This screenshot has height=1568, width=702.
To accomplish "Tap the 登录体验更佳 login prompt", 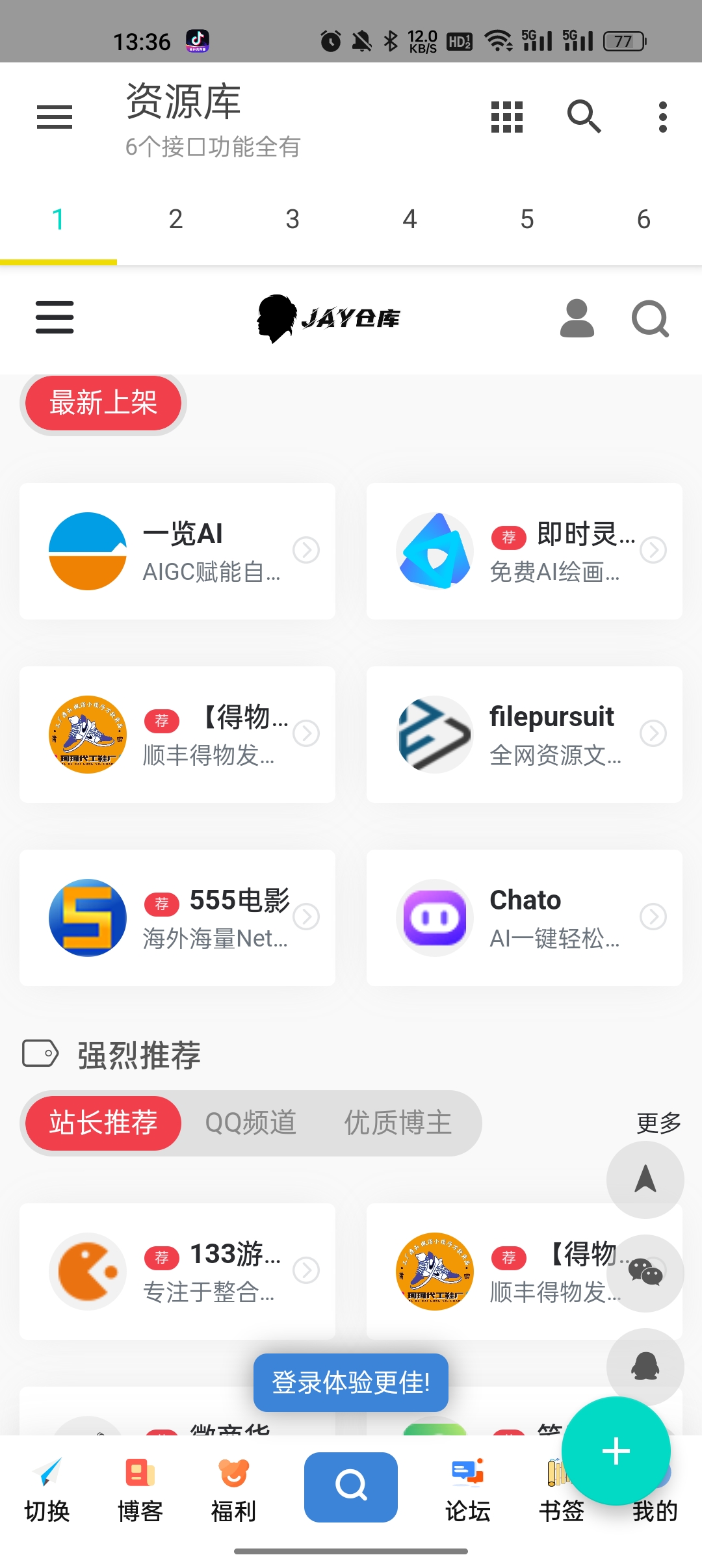I will (350, 1381).
